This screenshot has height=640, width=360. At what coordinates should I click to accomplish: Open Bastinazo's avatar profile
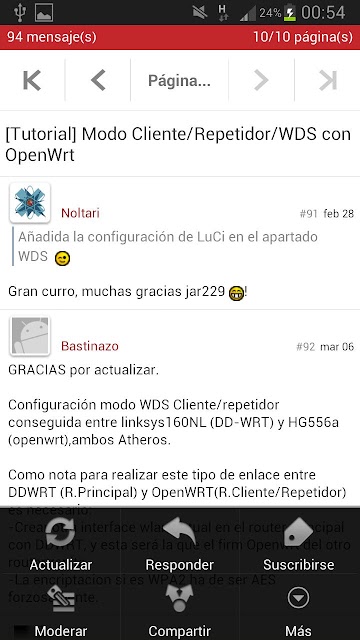coord(30,336)
